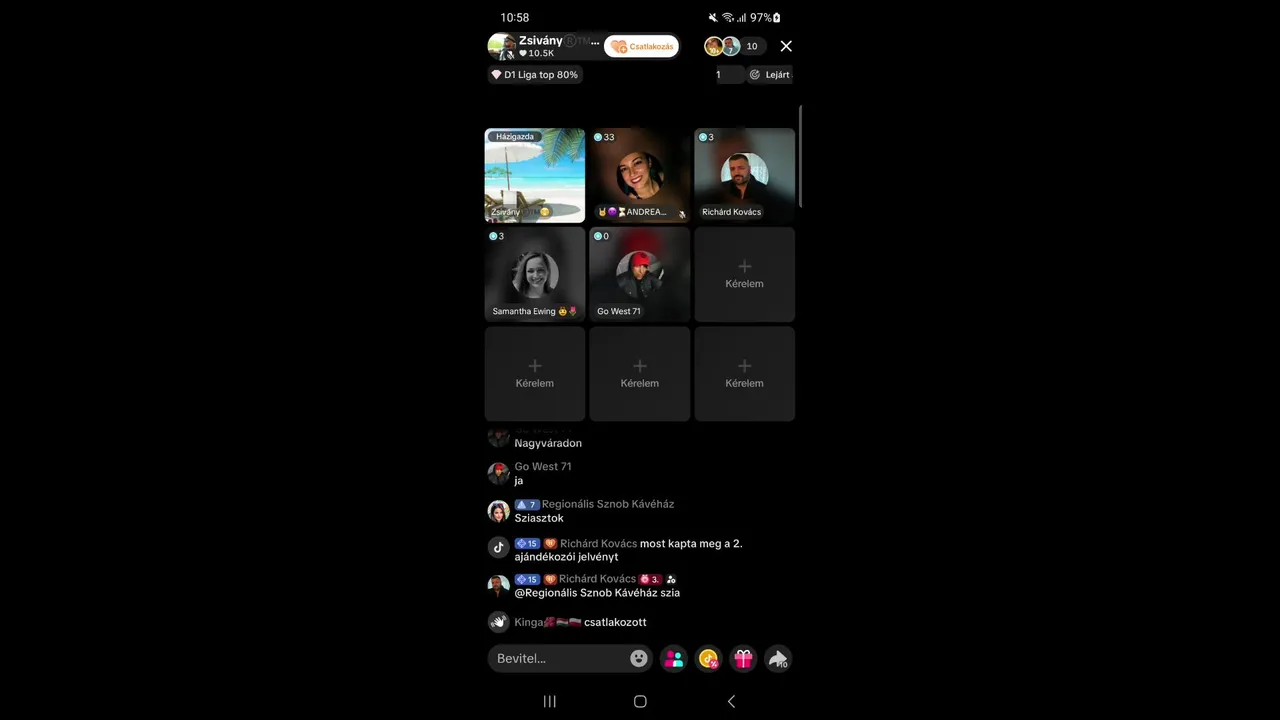Open the D1 Liga top 80% badge
1280x720 pixels.
(535, 75)
